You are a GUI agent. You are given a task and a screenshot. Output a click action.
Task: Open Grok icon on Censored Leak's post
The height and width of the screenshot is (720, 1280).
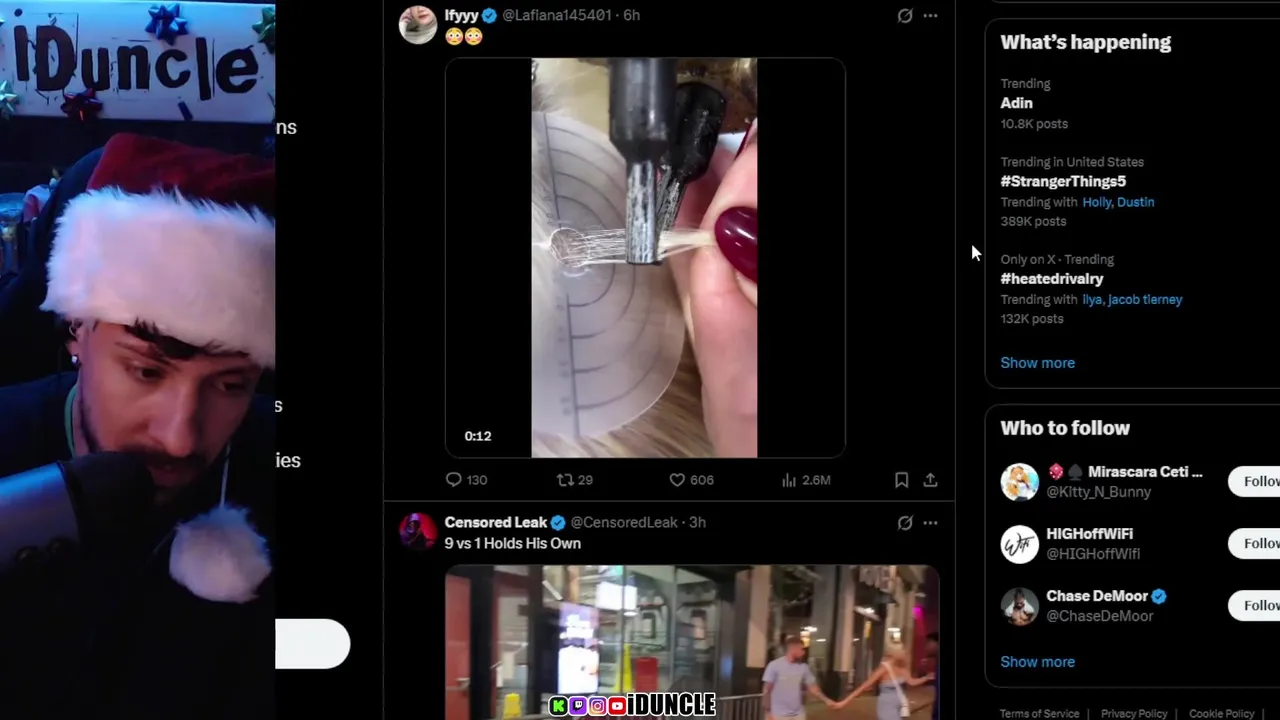click(x=904, y=523)
